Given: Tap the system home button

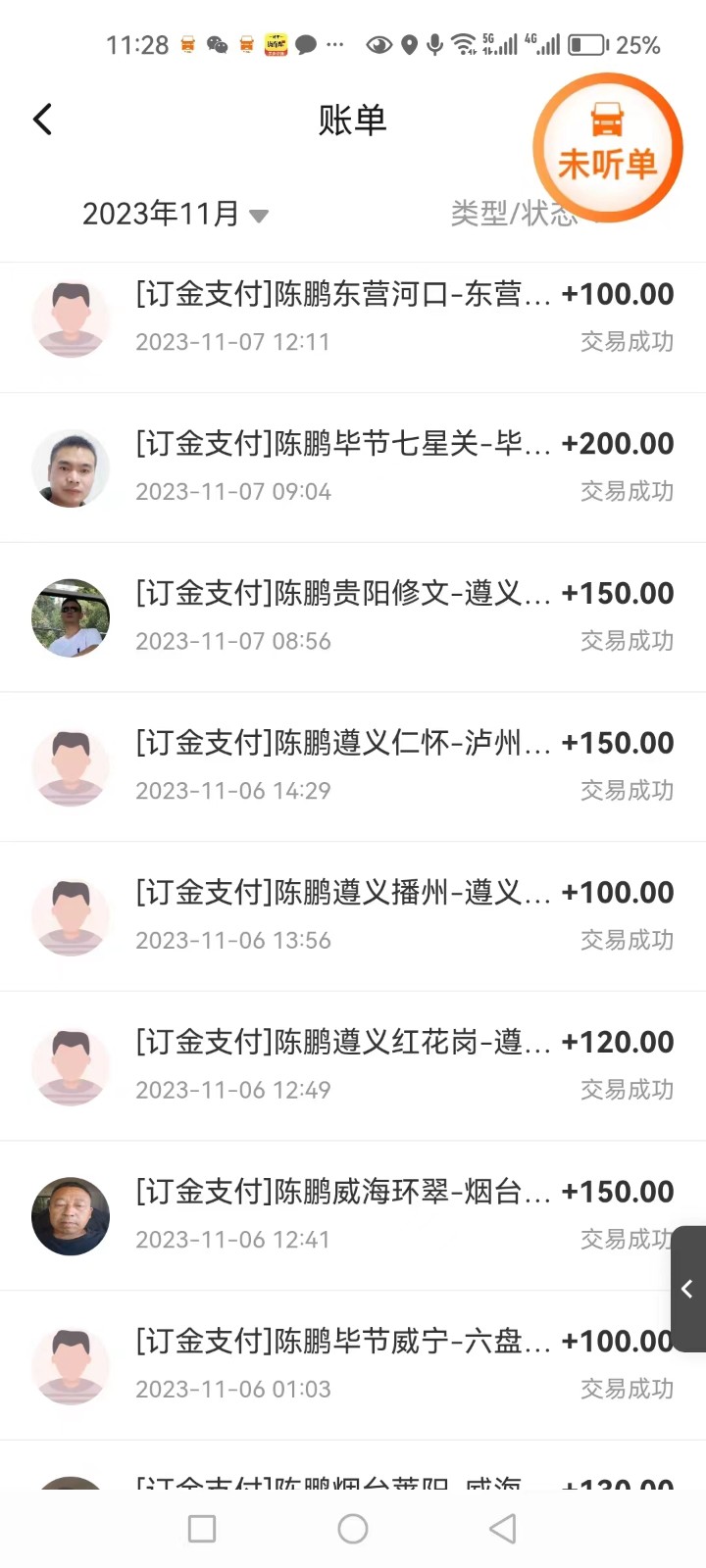Looking at the screenshot, I should point(353,1529).
